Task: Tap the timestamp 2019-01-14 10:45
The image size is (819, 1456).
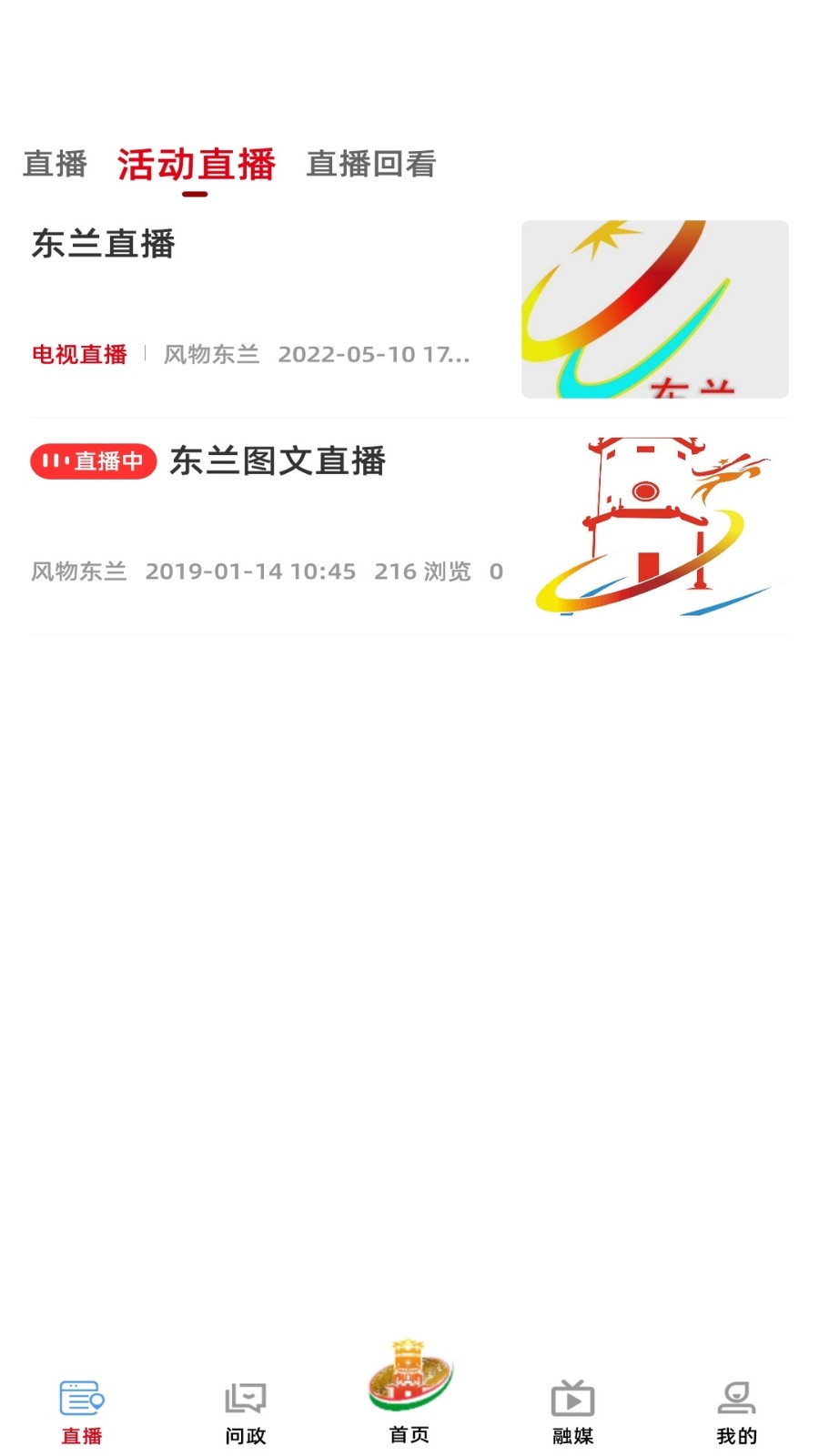Action: click(252, 571)
